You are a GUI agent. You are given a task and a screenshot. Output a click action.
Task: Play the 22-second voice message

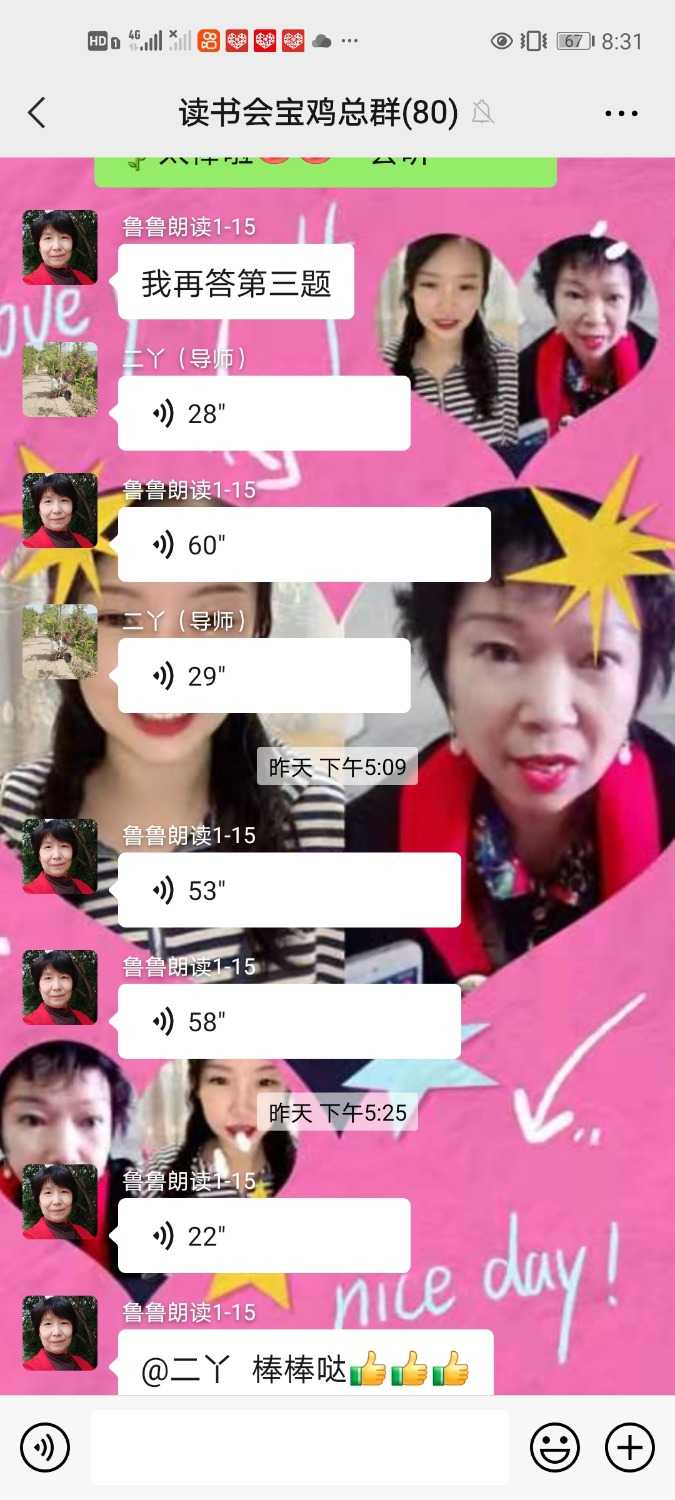click(264, 1236)
